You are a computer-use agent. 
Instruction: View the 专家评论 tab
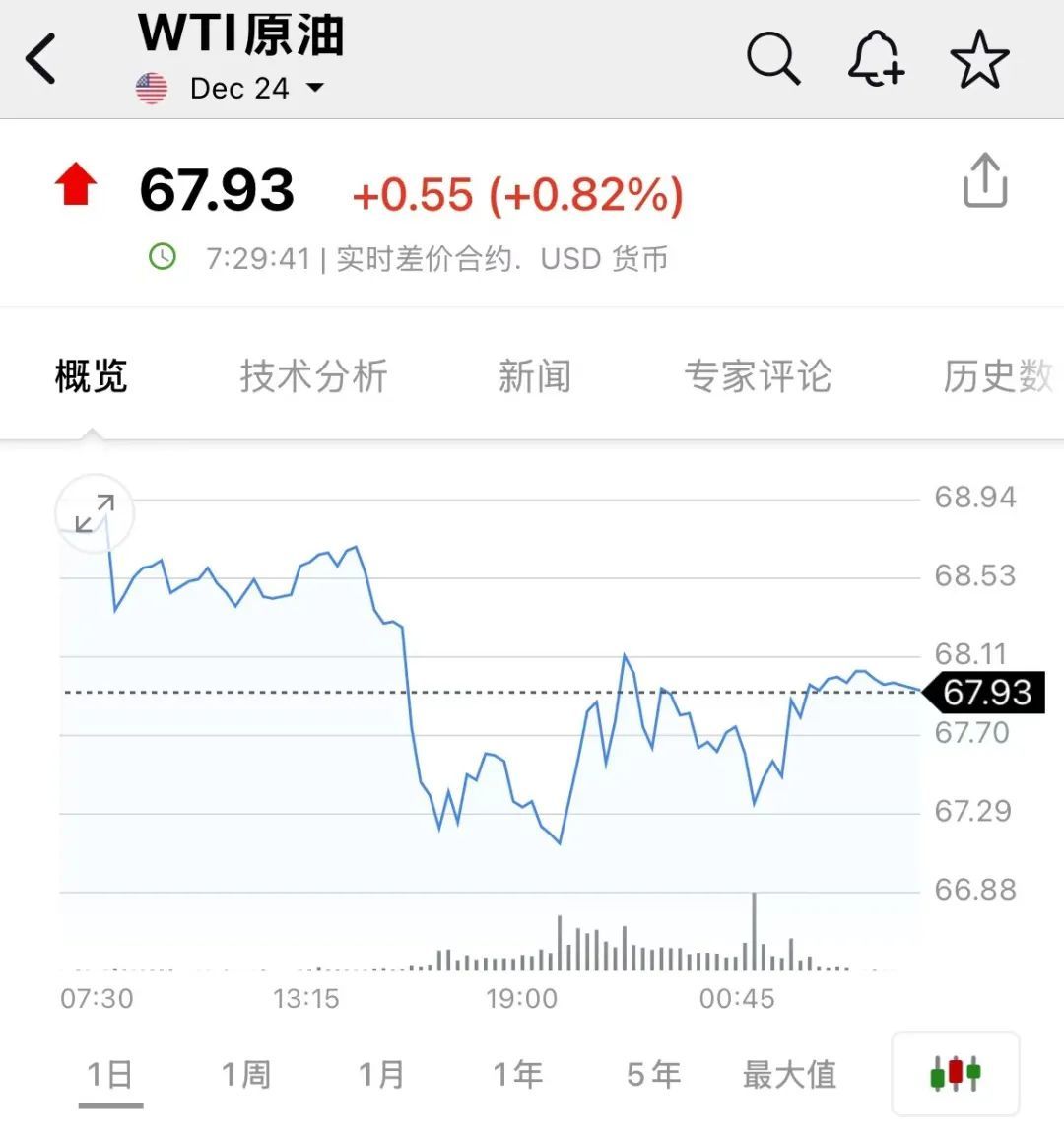758,376
